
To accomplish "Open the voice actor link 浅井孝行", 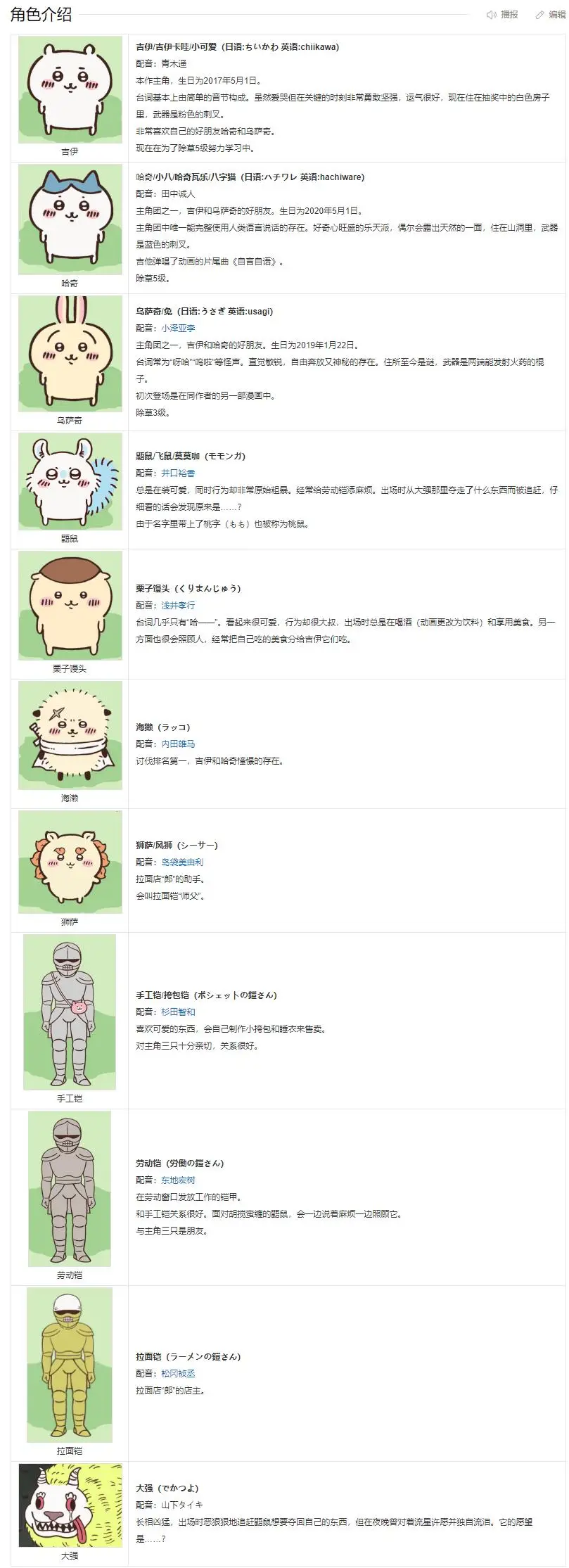I will point(178,606).
